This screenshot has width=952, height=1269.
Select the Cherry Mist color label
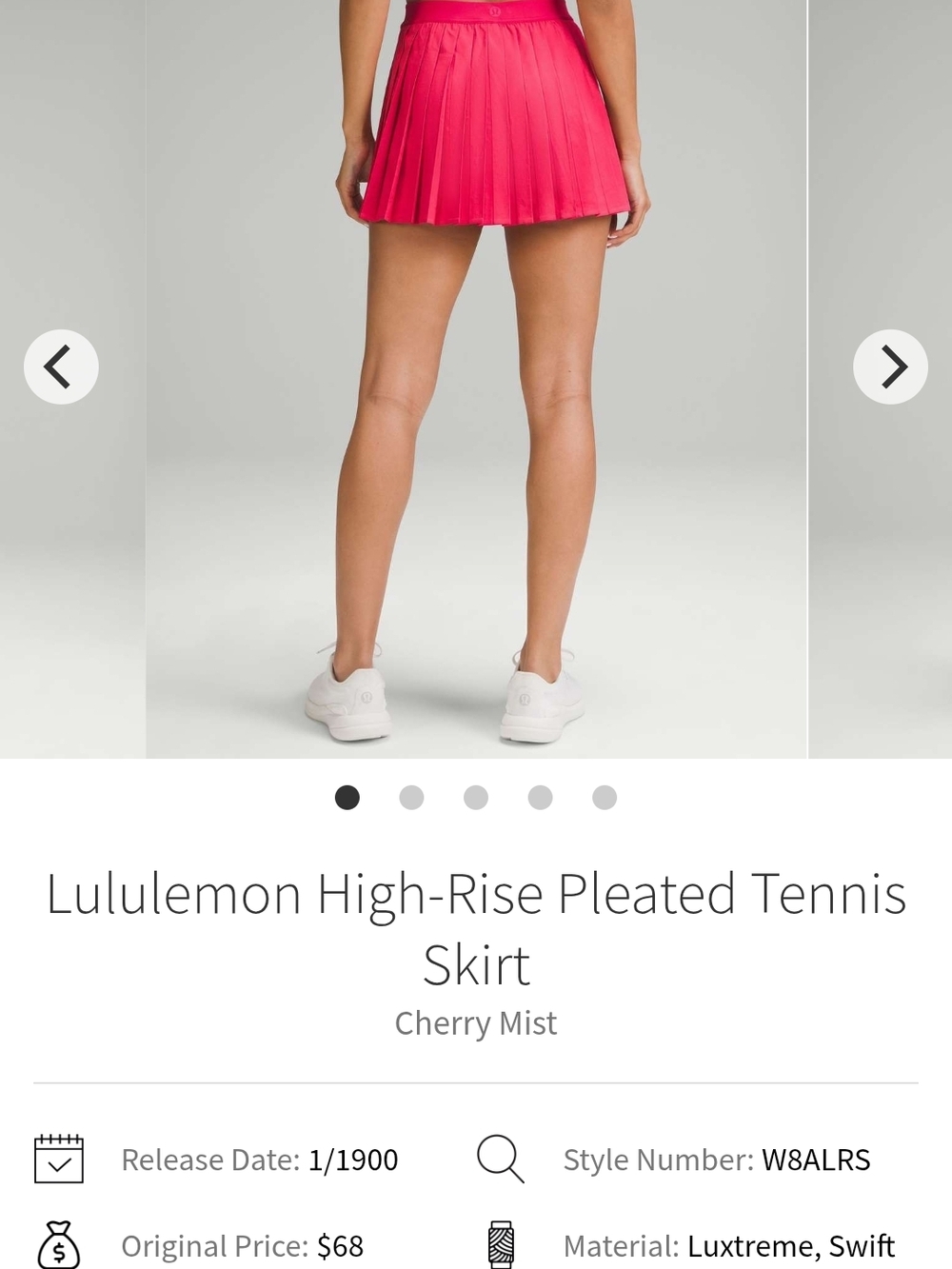pyautogui.click(x=476, y=1022)
